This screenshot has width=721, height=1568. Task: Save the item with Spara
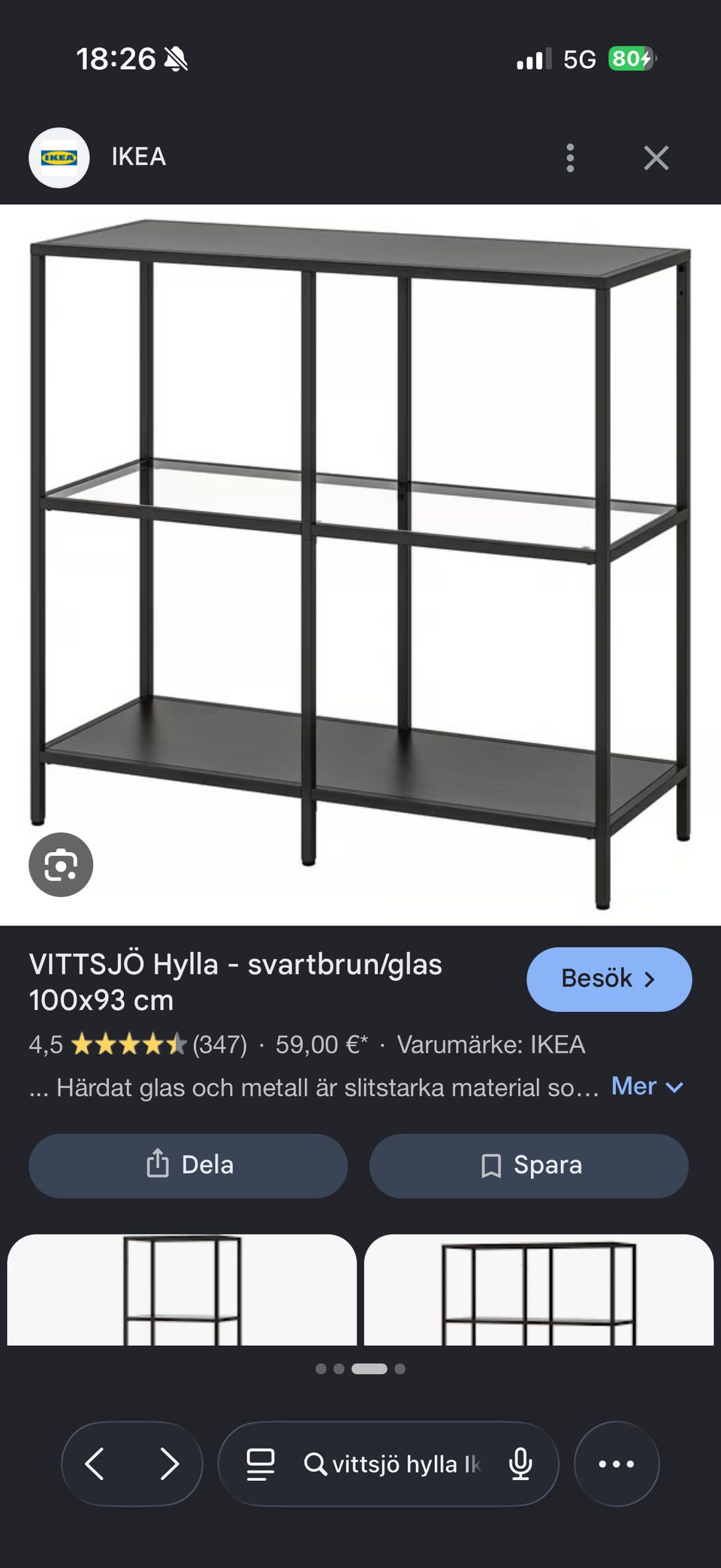coord(529,1165)
